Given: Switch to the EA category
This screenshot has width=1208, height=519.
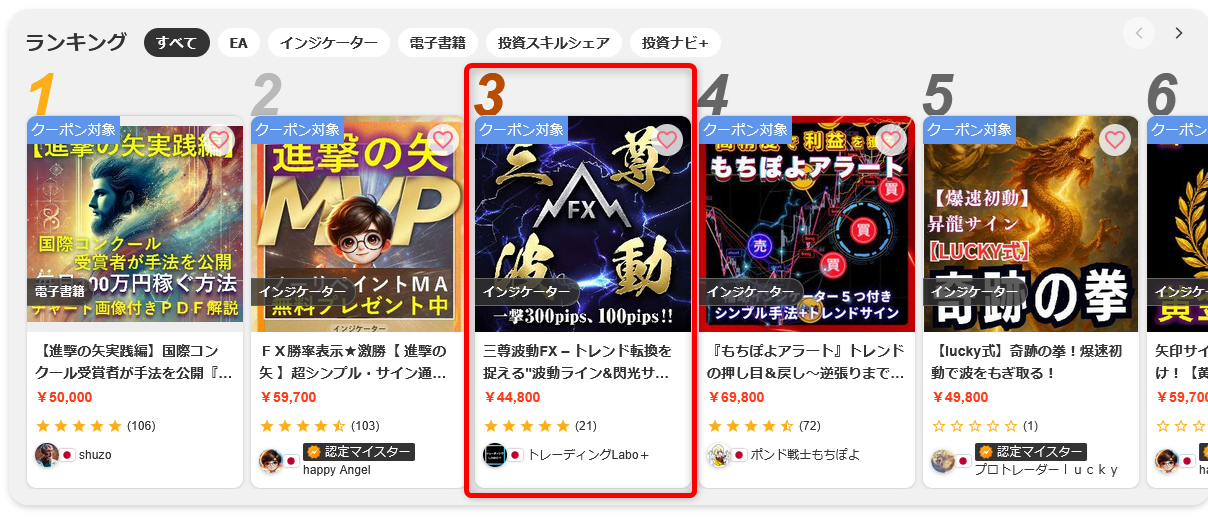Looking at the screenshot, I should click(238, 43).
